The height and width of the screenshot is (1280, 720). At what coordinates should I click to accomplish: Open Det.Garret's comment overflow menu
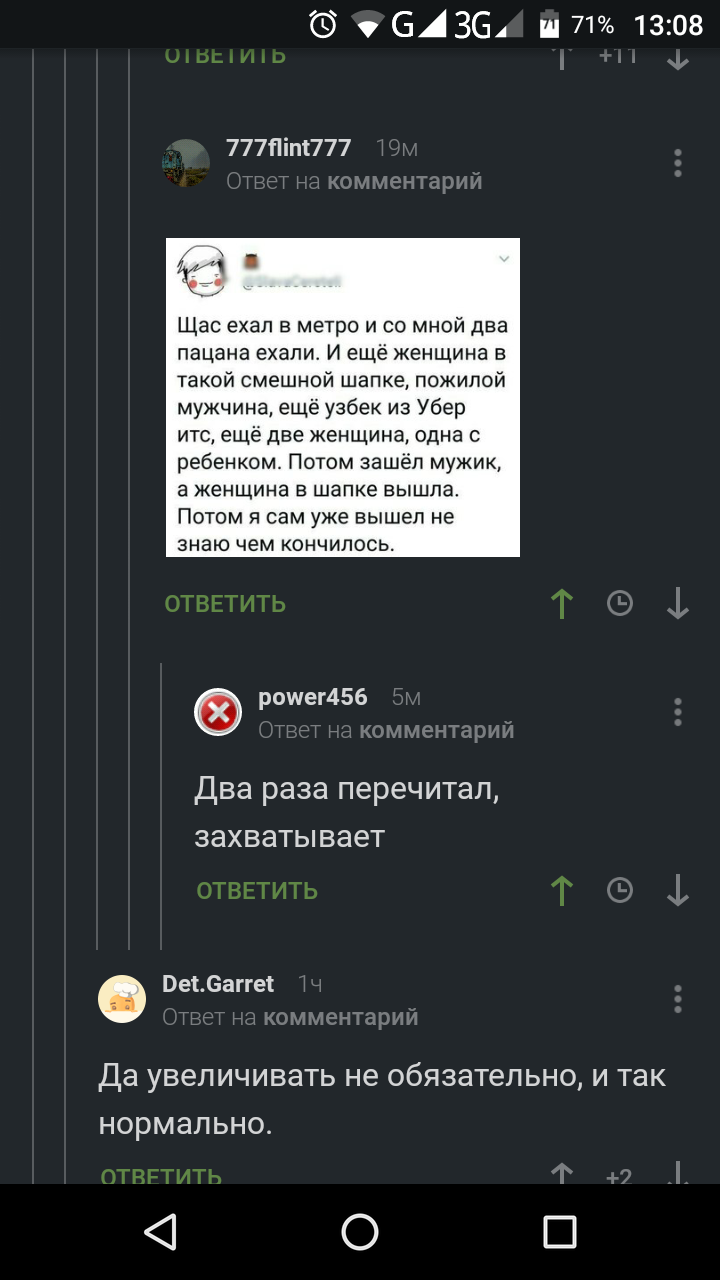tap(678, 999)
